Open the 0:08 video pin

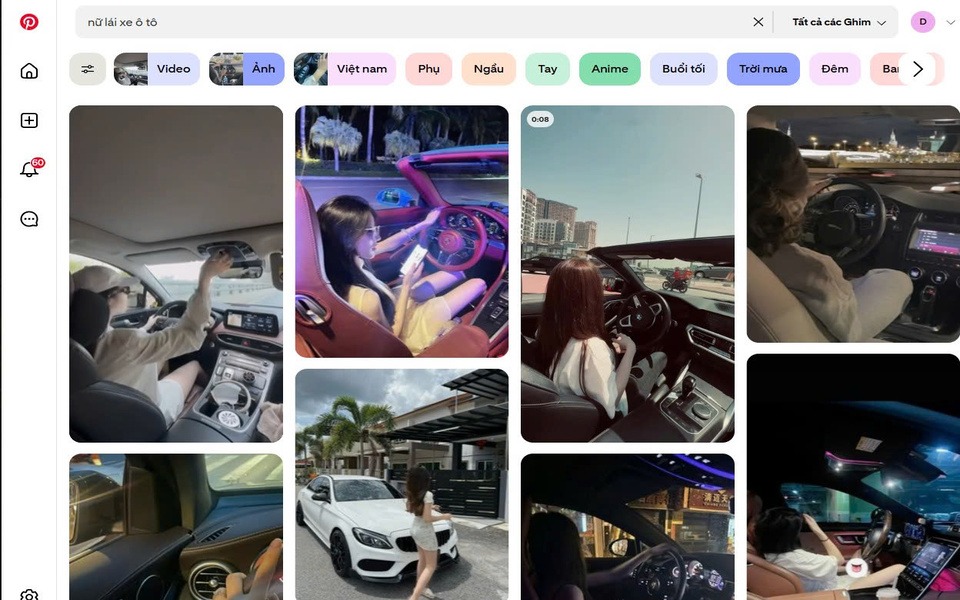point(627,273)
